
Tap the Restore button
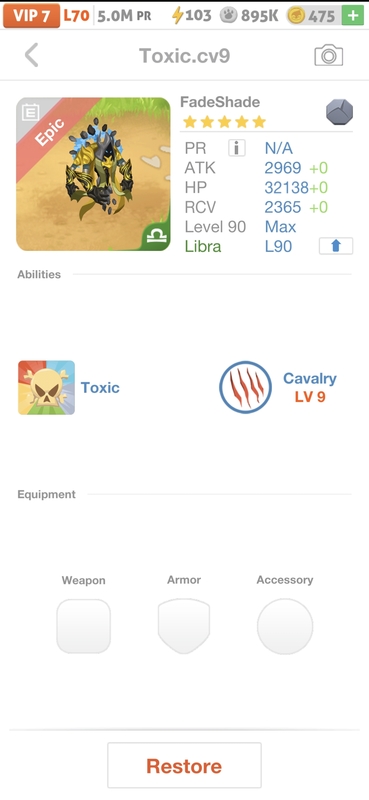click(184, 765)
